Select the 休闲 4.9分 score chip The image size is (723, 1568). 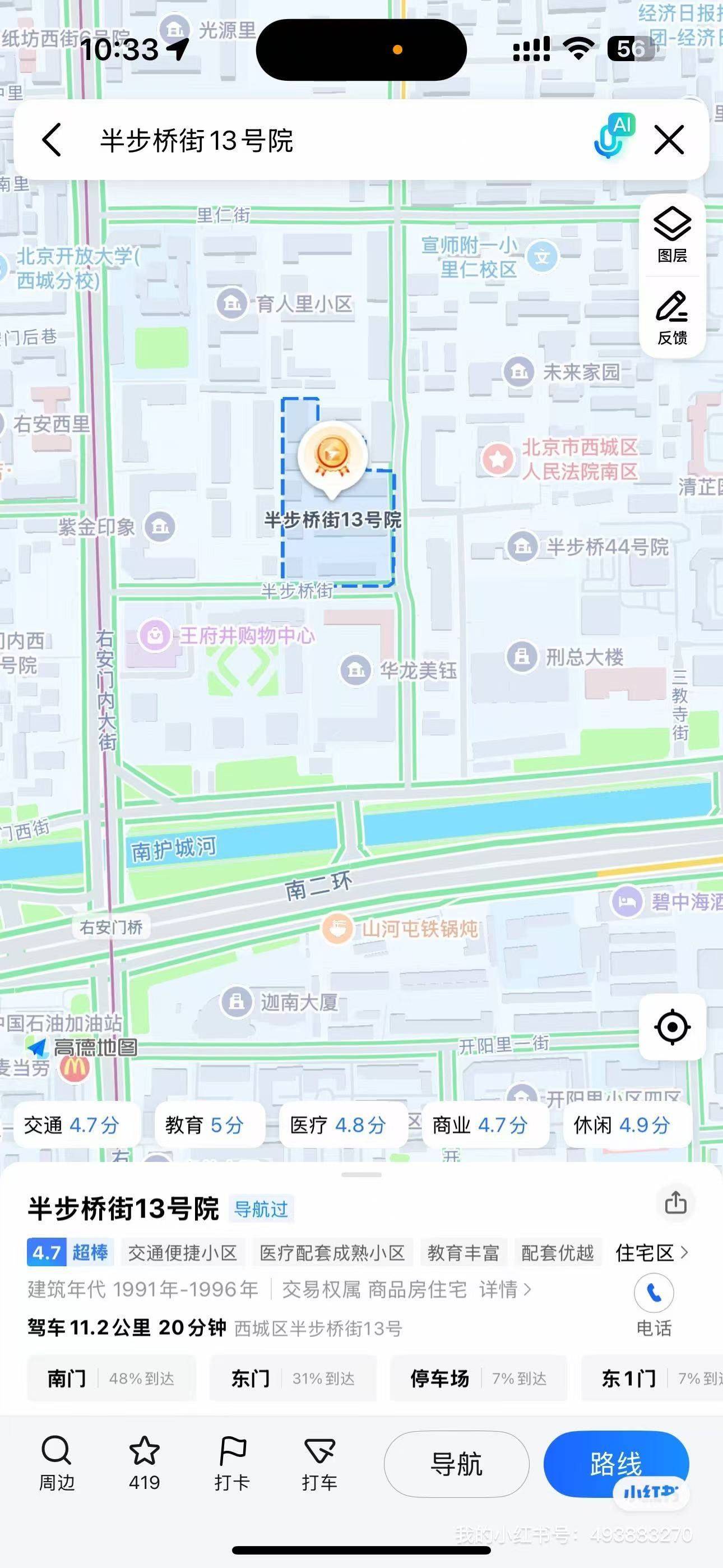[622, 1125]
